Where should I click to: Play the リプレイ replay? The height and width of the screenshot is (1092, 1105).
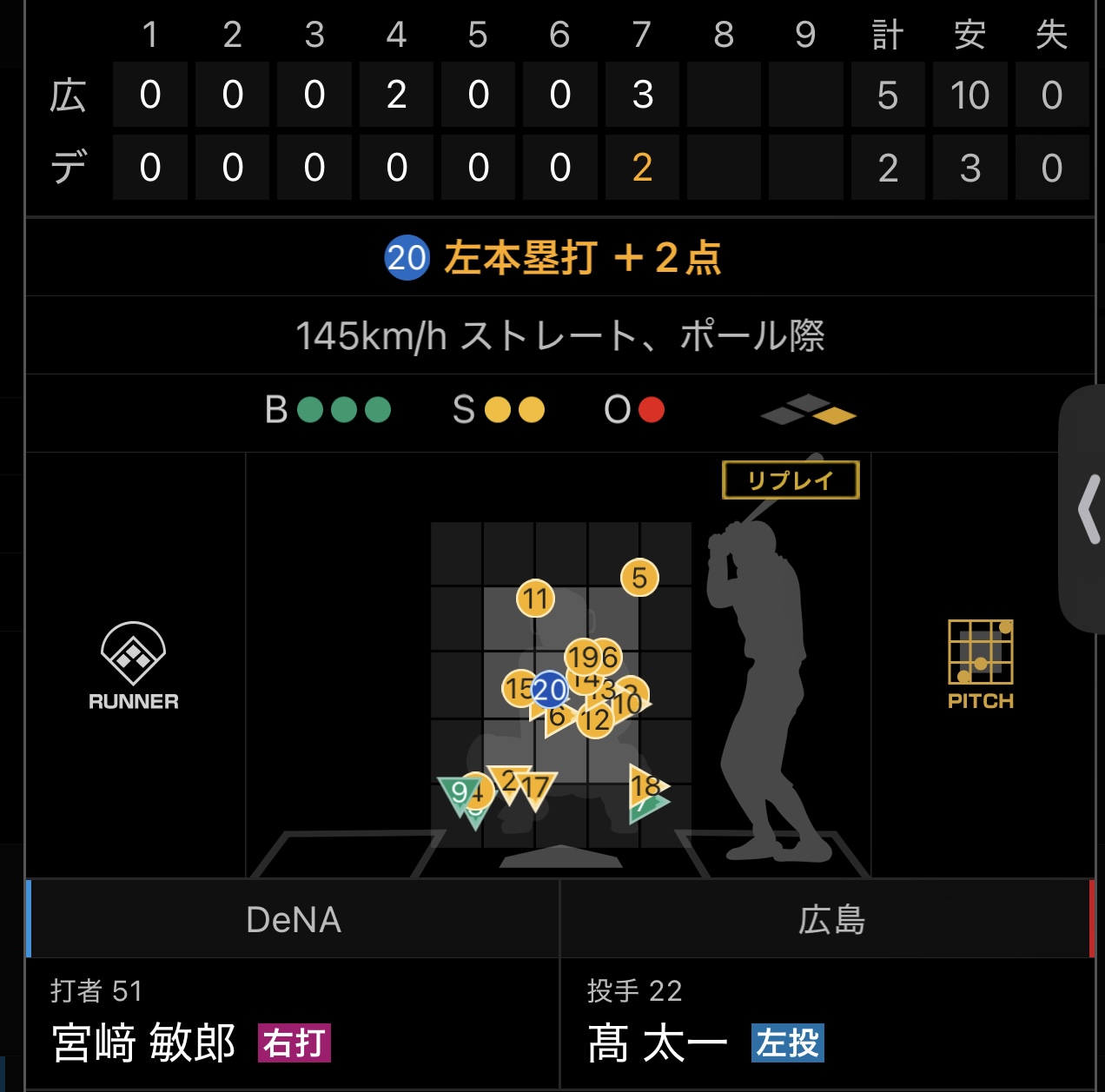point(791,480)
